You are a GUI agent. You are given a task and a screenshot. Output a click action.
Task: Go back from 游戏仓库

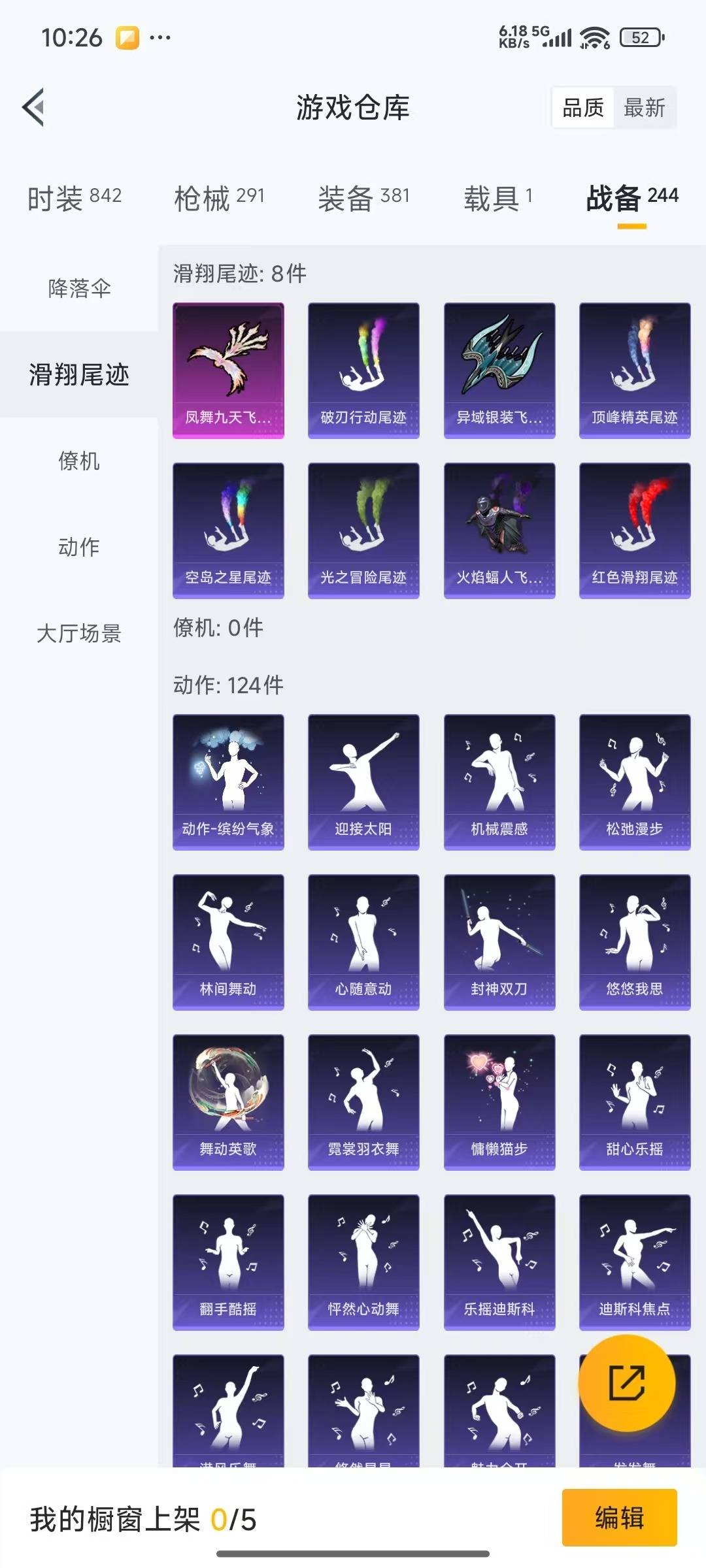click(x=34, y=107)
